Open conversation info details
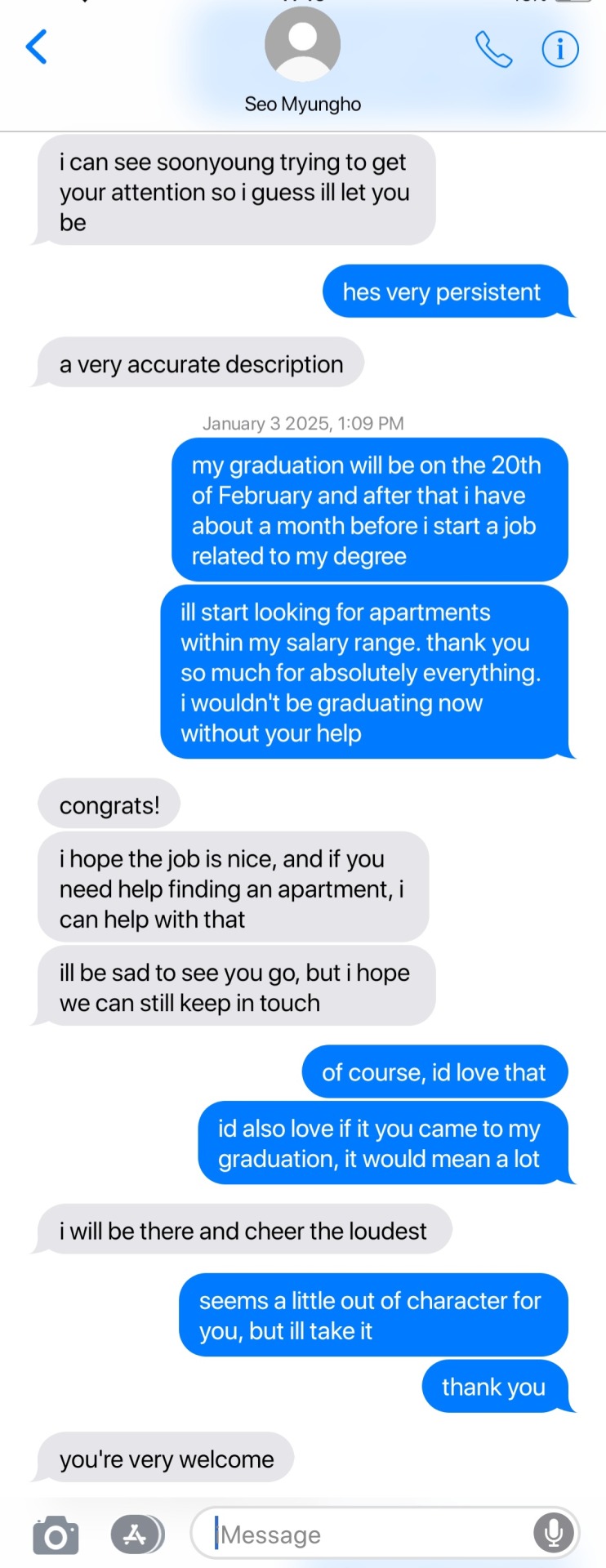This screenshot has width=606, height=1568. point(560,49)
